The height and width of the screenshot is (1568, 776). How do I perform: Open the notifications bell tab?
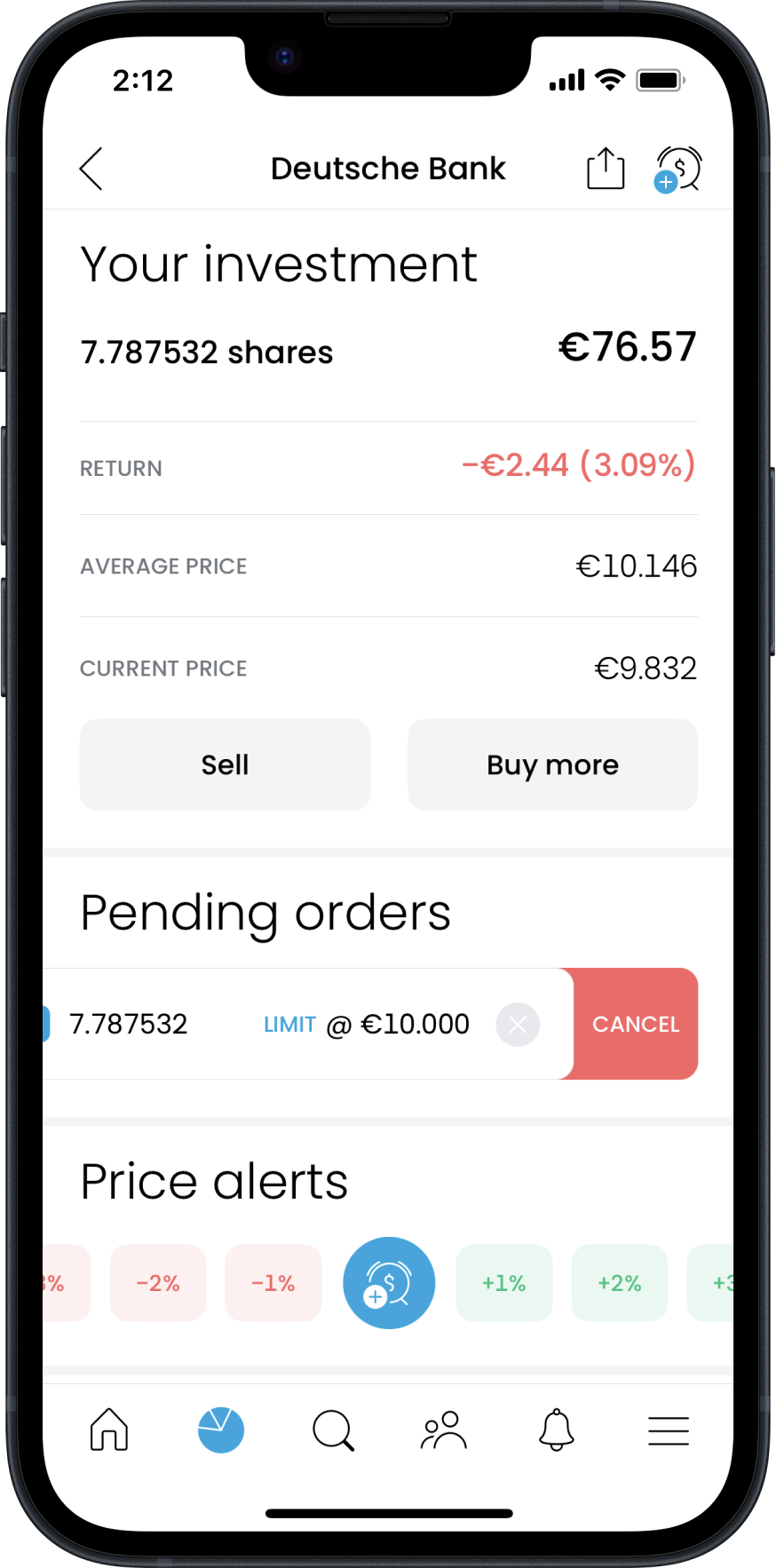(557, 1429)
